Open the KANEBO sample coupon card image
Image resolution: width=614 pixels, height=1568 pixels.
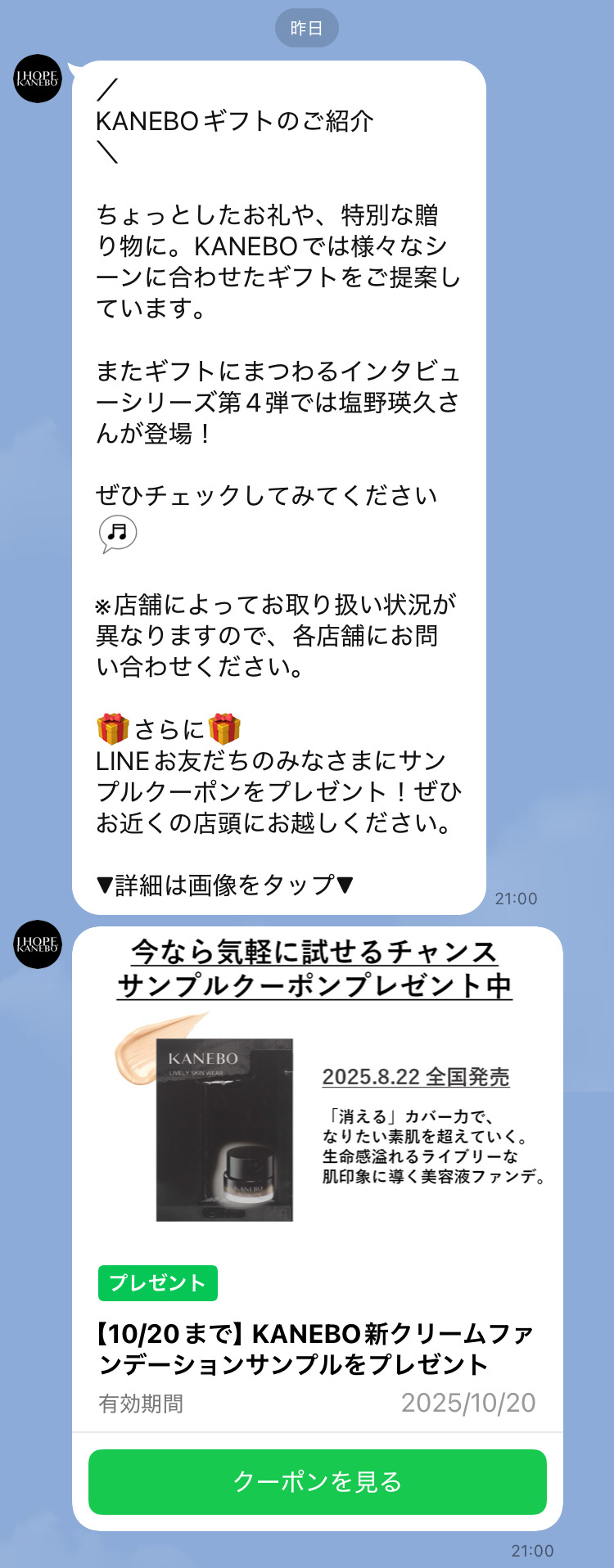coord(317,1097)
